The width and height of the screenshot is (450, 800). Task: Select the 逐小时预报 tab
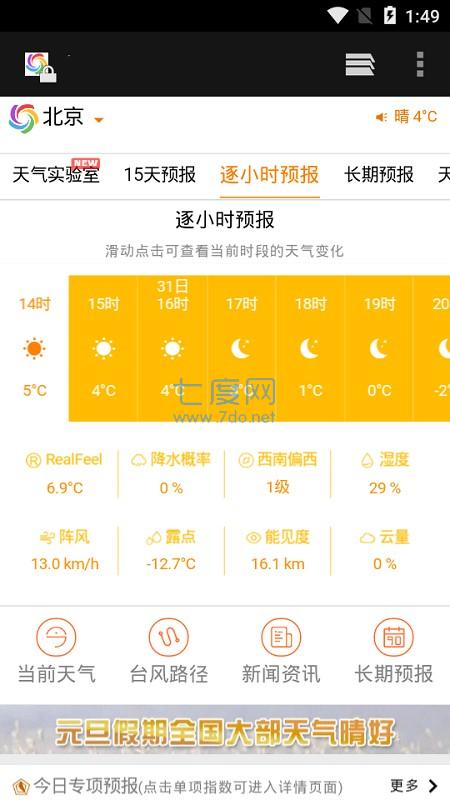pyautogui.click(x=269, y=174)
